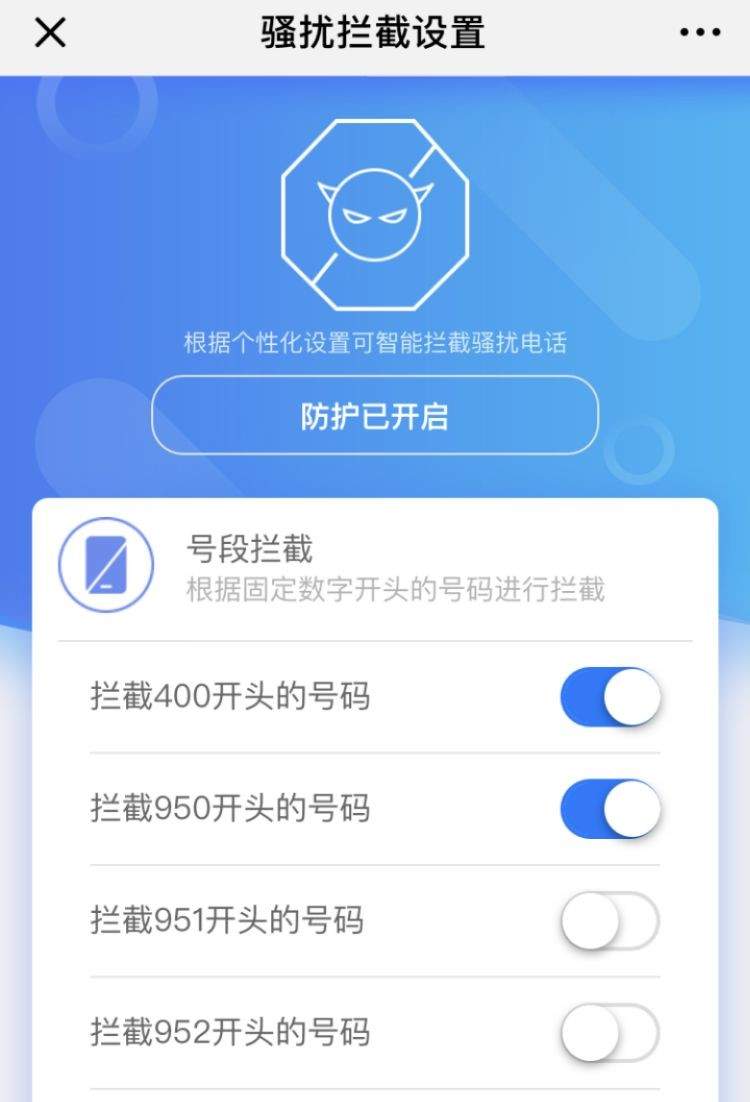The width and height of the screenshot is (750, 1102).
Task: Turn off the 950 prefix blocking switch
Action: point(609,808)
